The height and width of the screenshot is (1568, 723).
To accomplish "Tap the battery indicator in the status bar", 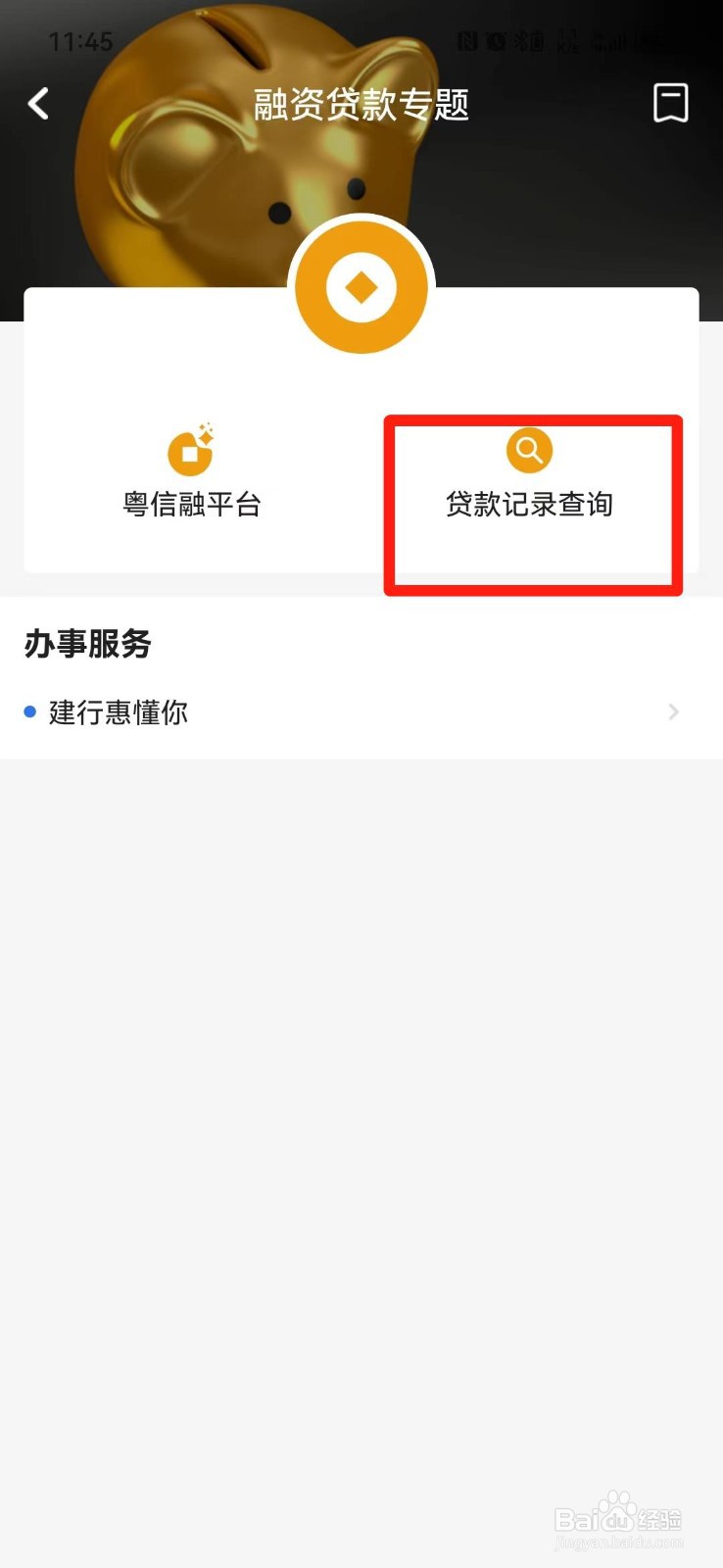I will 654,39.
